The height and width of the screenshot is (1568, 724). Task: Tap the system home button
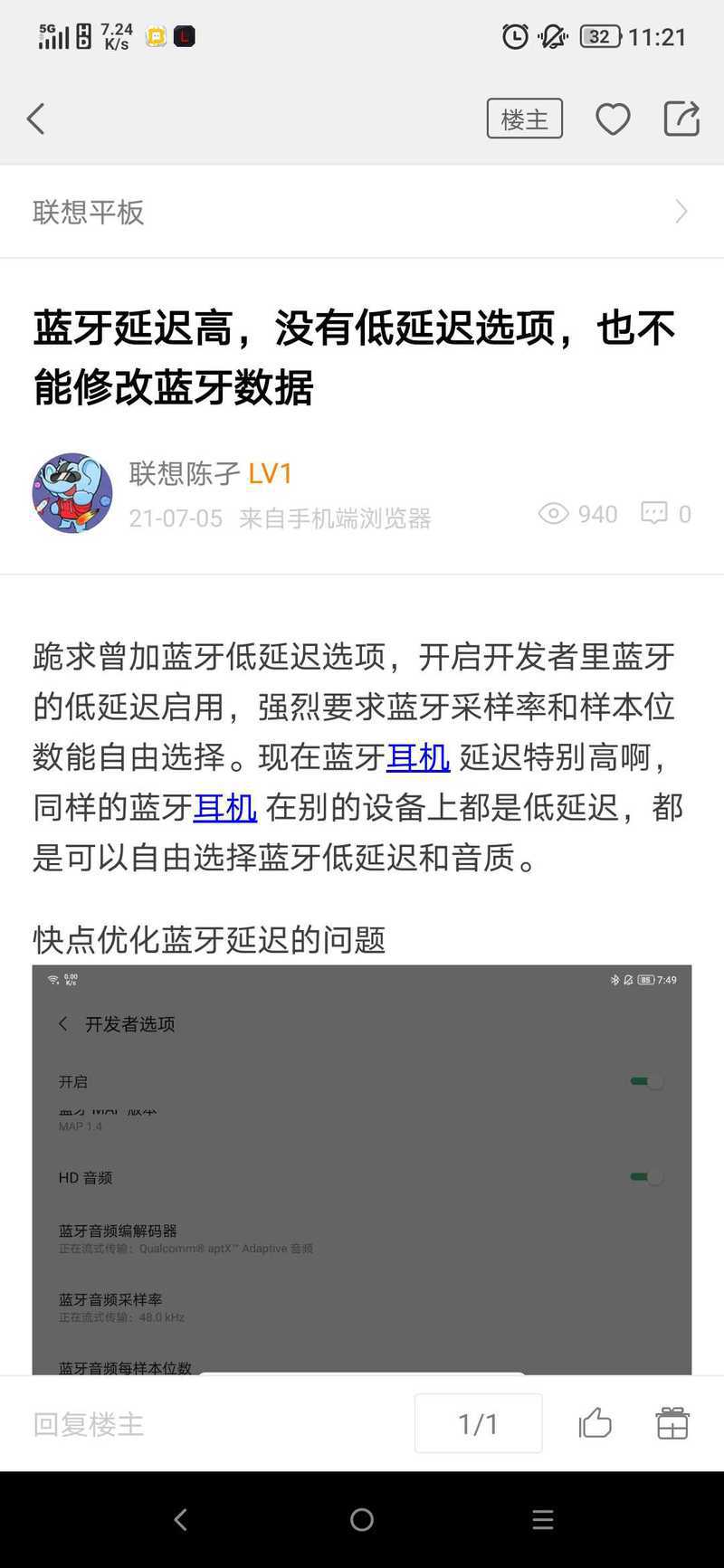362,1520
